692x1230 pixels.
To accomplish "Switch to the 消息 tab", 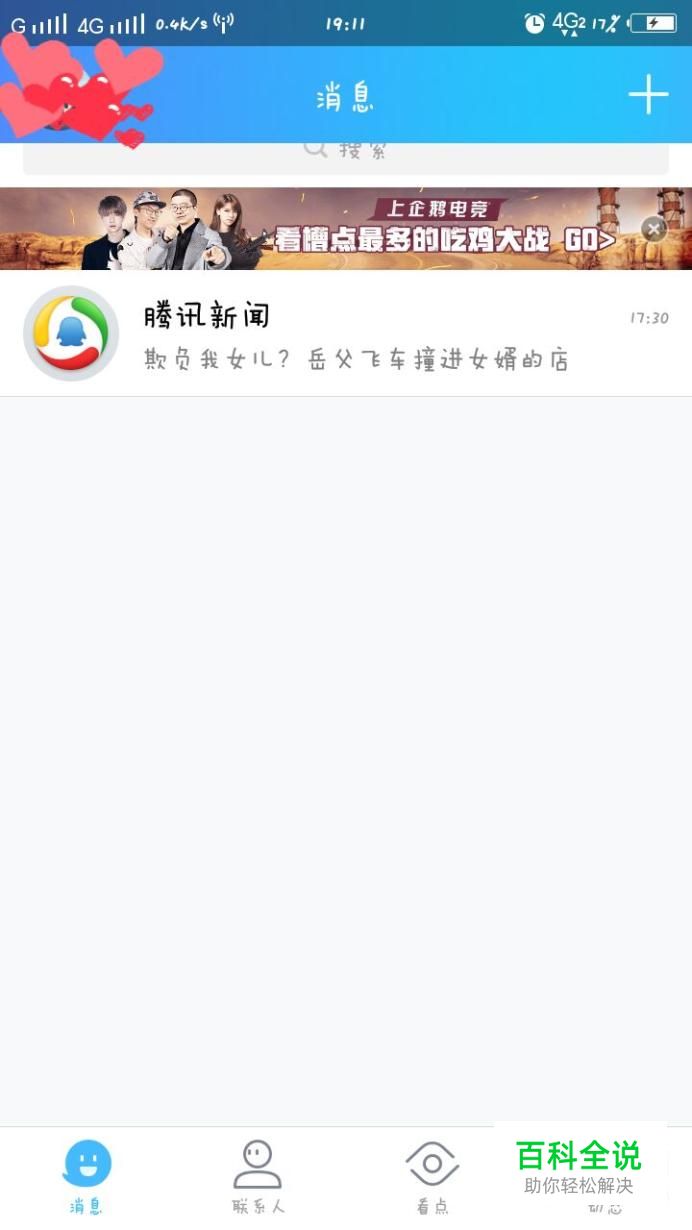I will click(x=87, y=1176).
